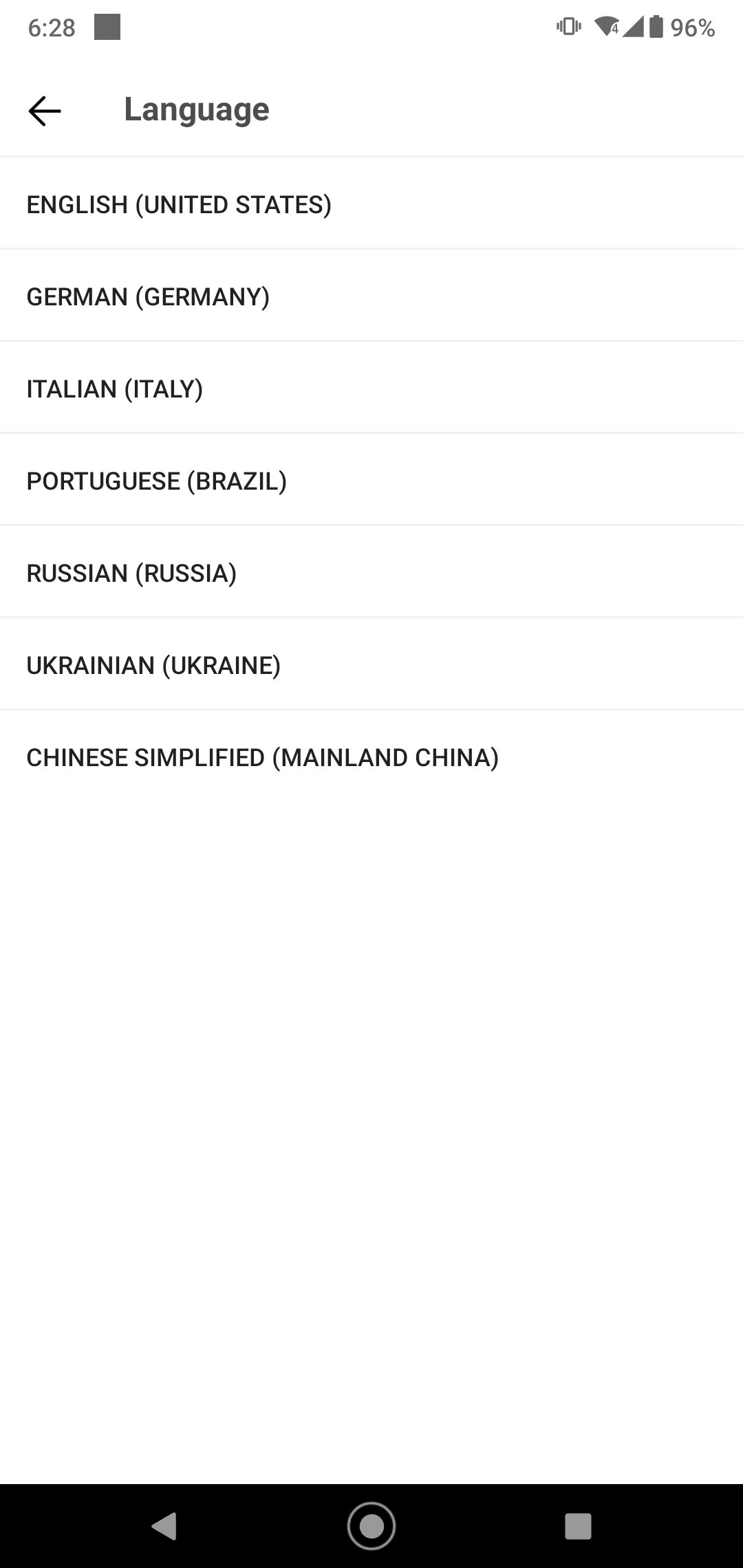Tap the system home button
743x1568 pixels.
click(371, 1526)
